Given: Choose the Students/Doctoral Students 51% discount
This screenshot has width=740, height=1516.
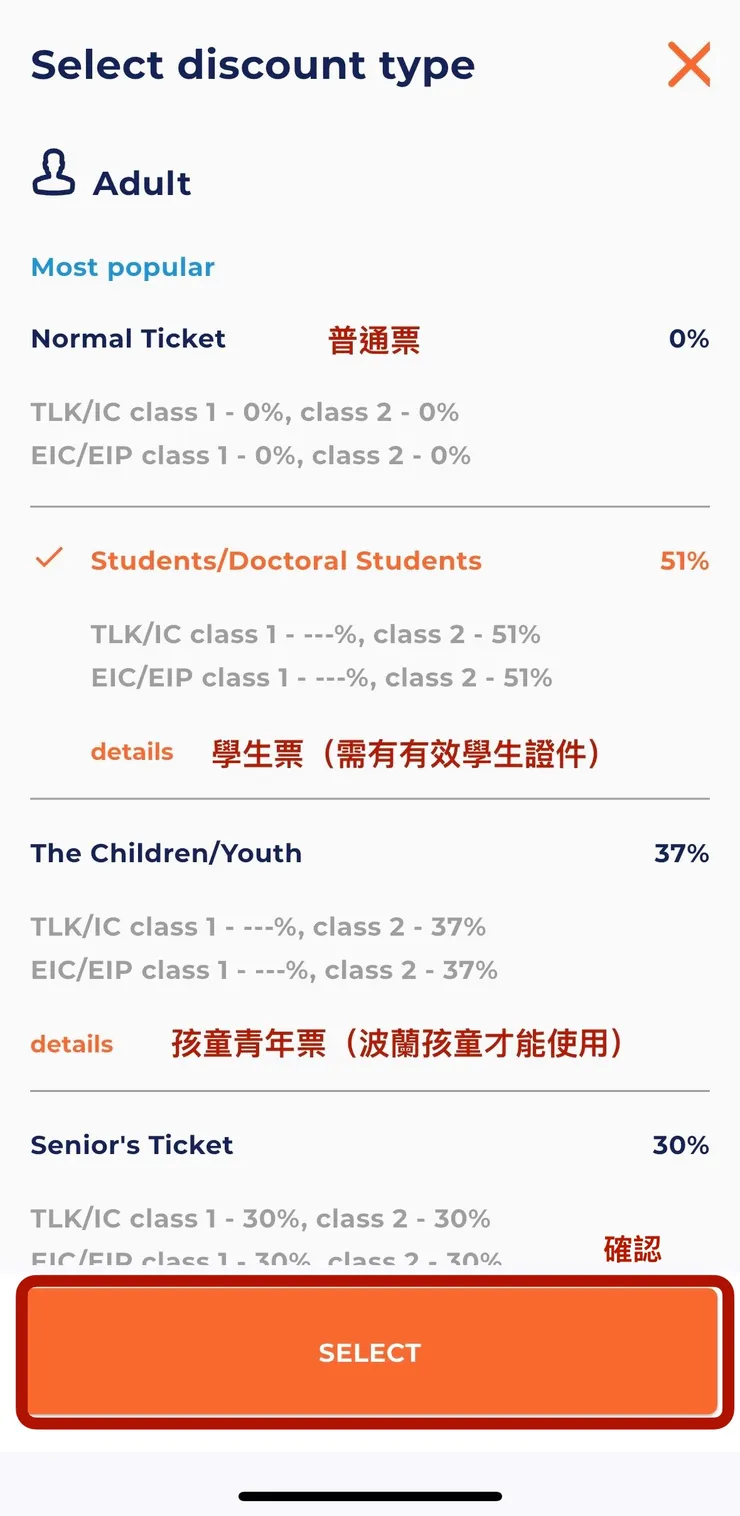Looking at the screenshot, I should pos(285,560).
